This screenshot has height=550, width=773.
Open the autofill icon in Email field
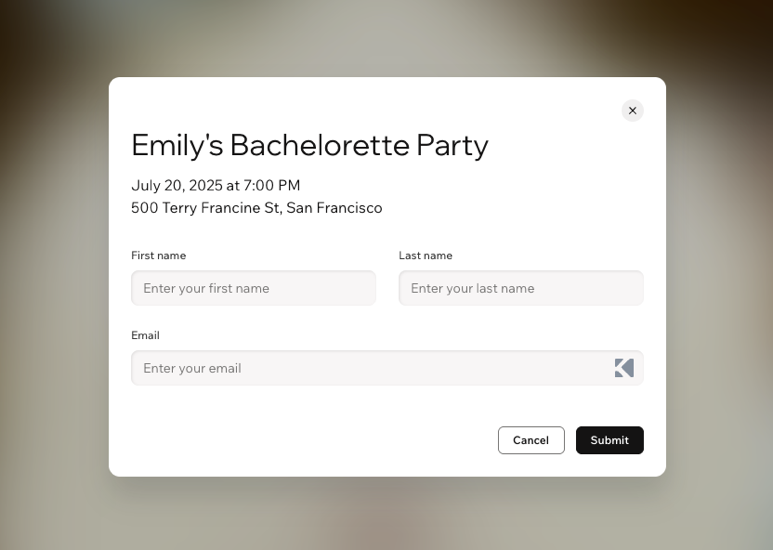point(624,368)
